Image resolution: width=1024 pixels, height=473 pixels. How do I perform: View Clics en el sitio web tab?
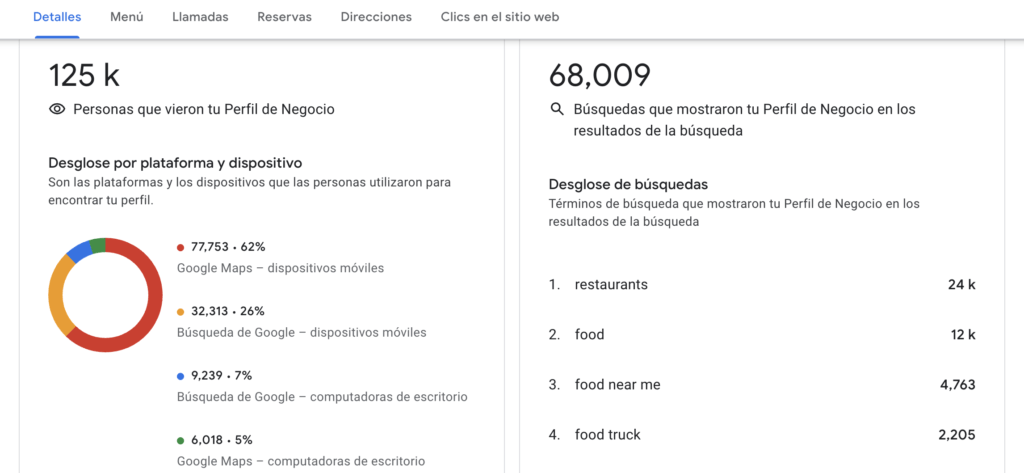tap(500, 17)
